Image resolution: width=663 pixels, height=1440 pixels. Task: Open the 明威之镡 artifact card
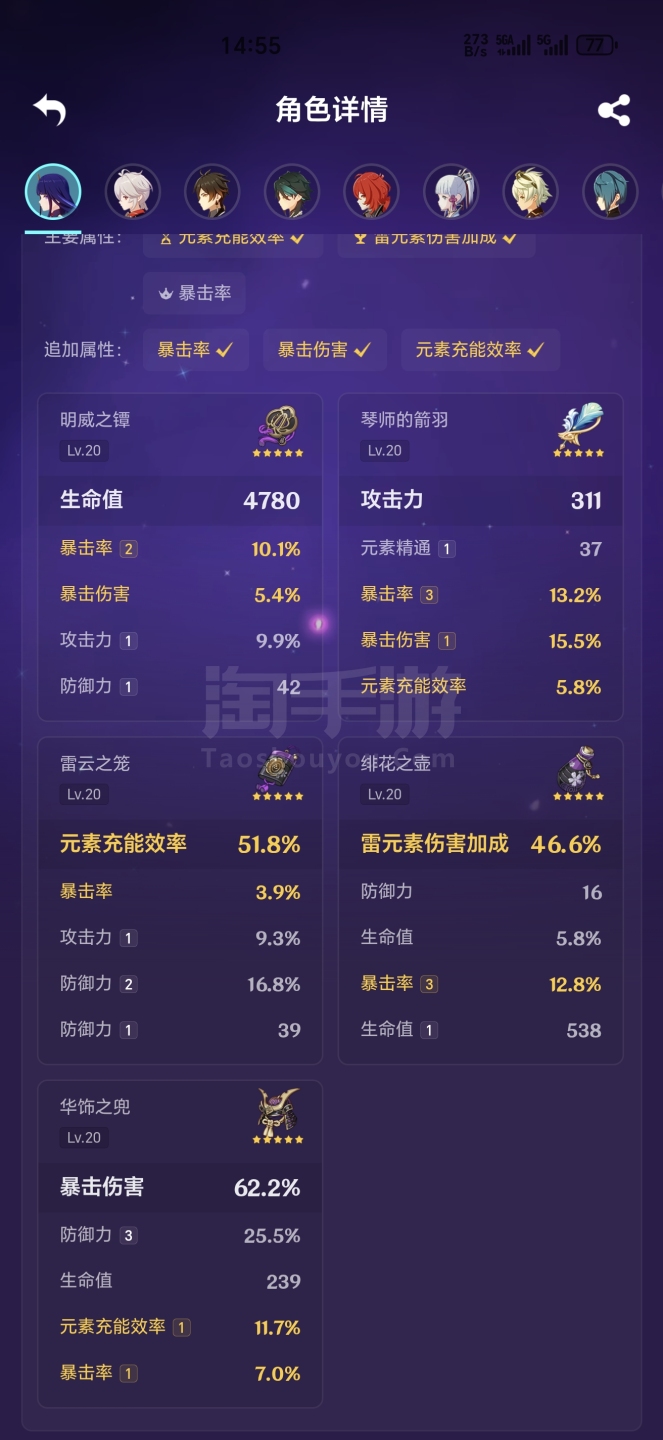[x=180, y=557]
